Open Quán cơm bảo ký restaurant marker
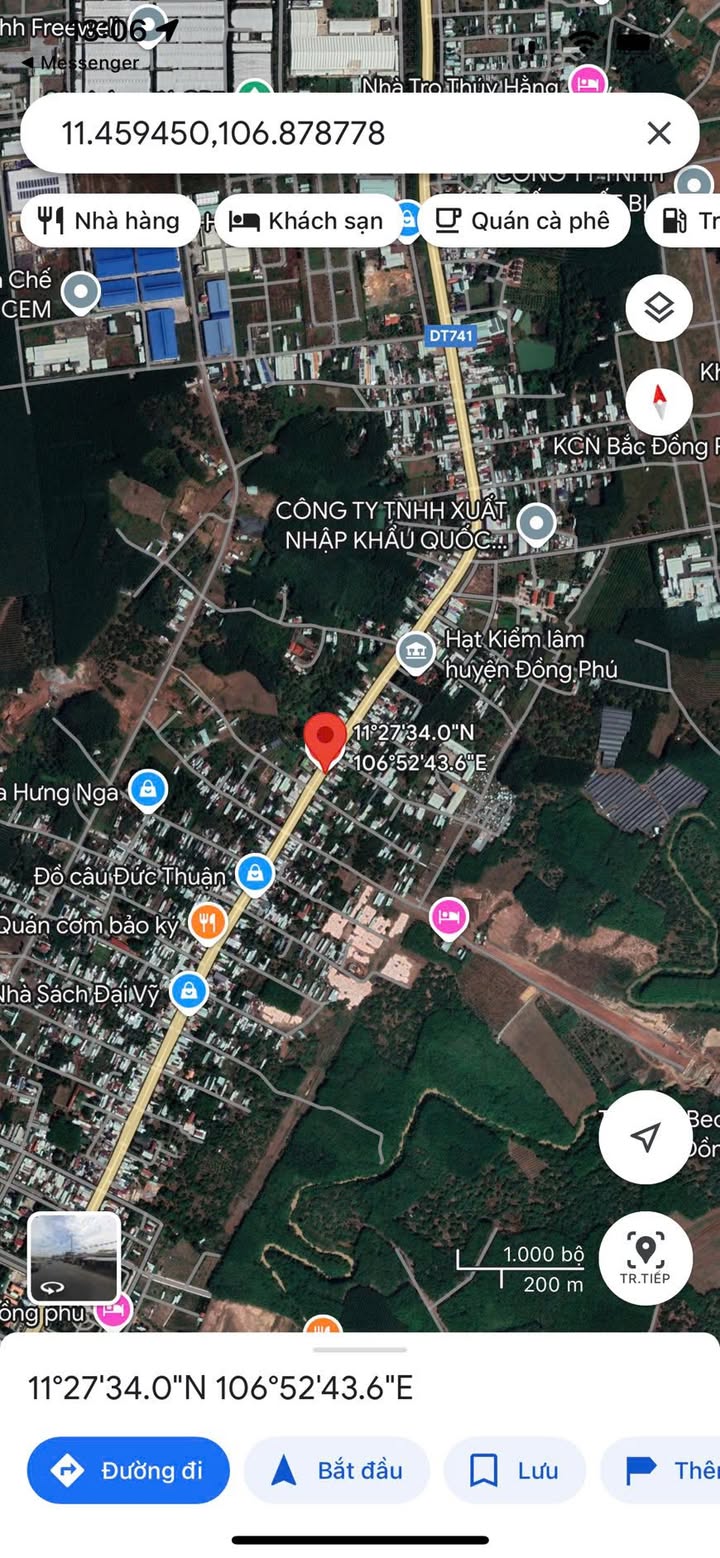This screenshot has width=720, height=1558. point(207,922)
